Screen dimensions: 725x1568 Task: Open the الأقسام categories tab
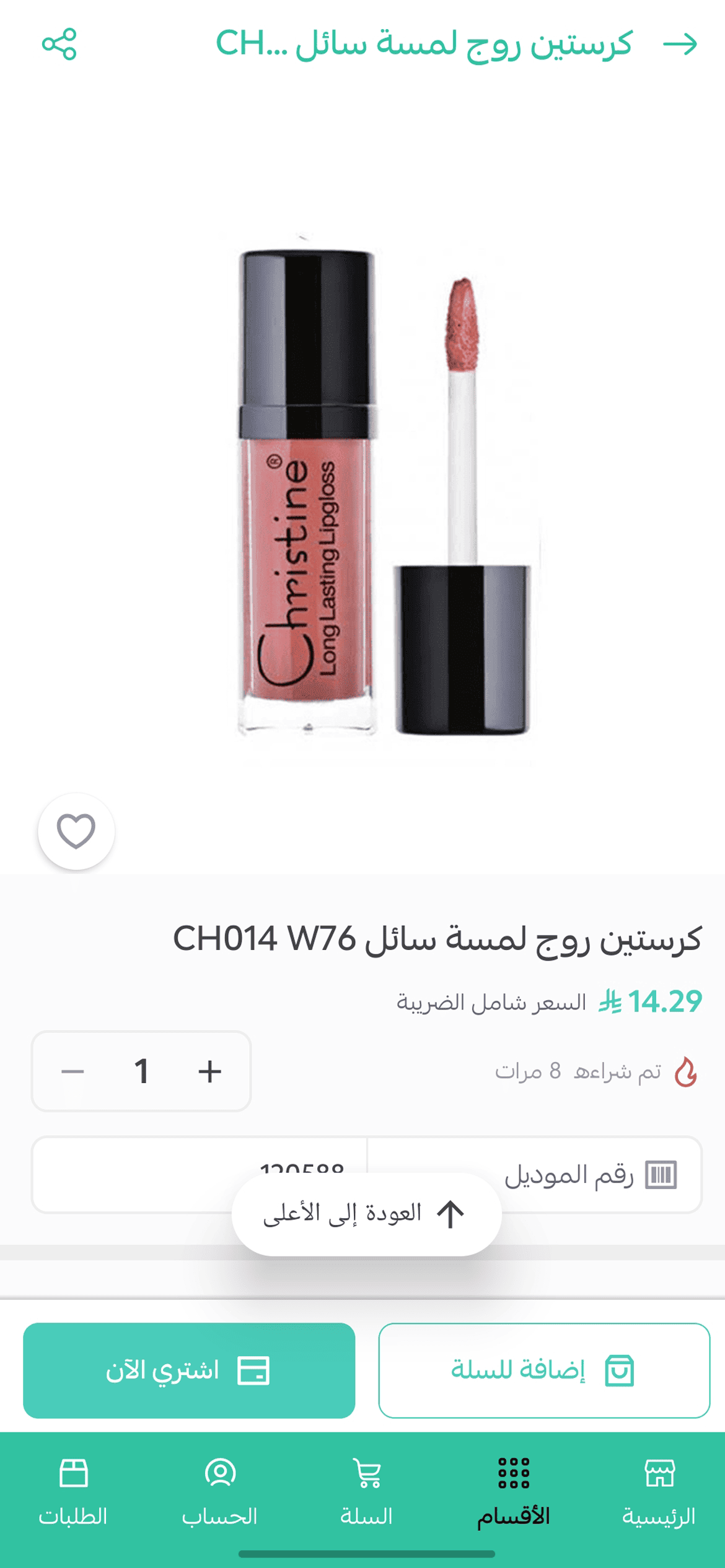click(513, 1492)
